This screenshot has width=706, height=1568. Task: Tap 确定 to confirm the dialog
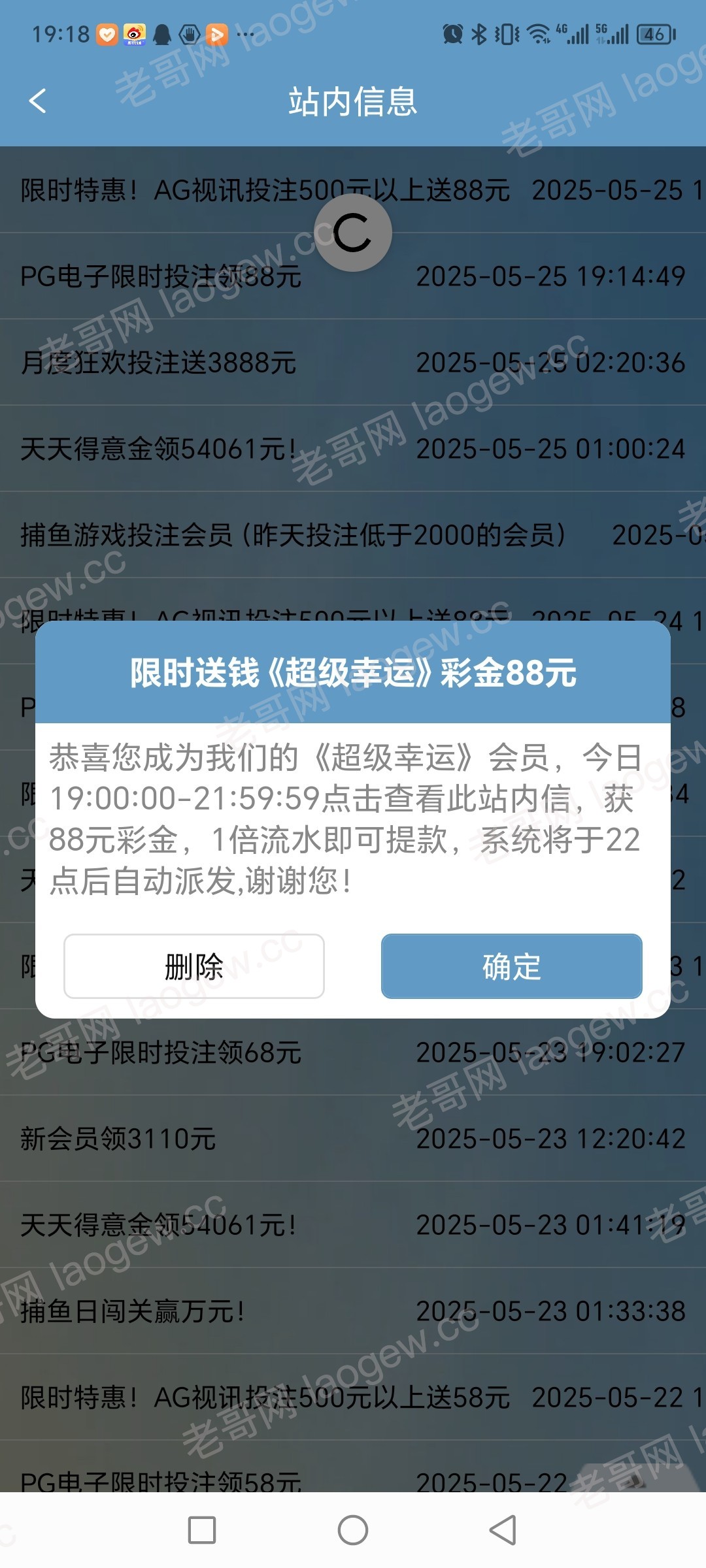[511, 966]
